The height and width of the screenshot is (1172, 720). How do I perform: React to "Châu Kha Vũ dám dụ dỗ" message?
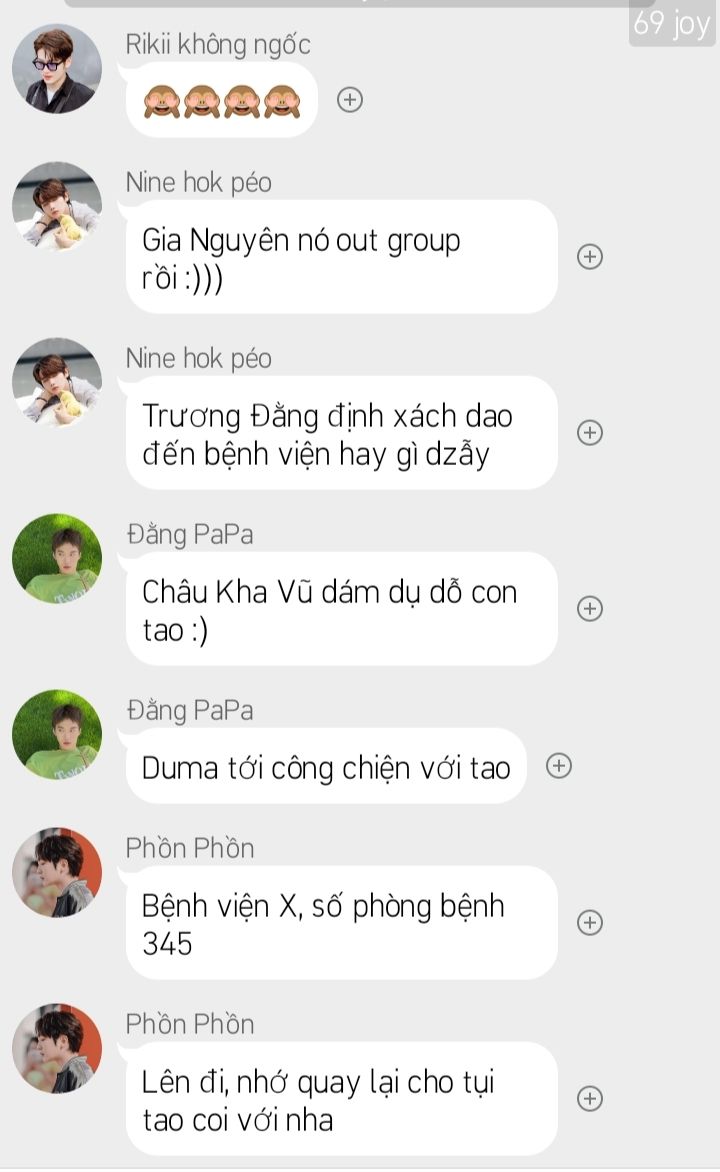[x=590, y=608]
